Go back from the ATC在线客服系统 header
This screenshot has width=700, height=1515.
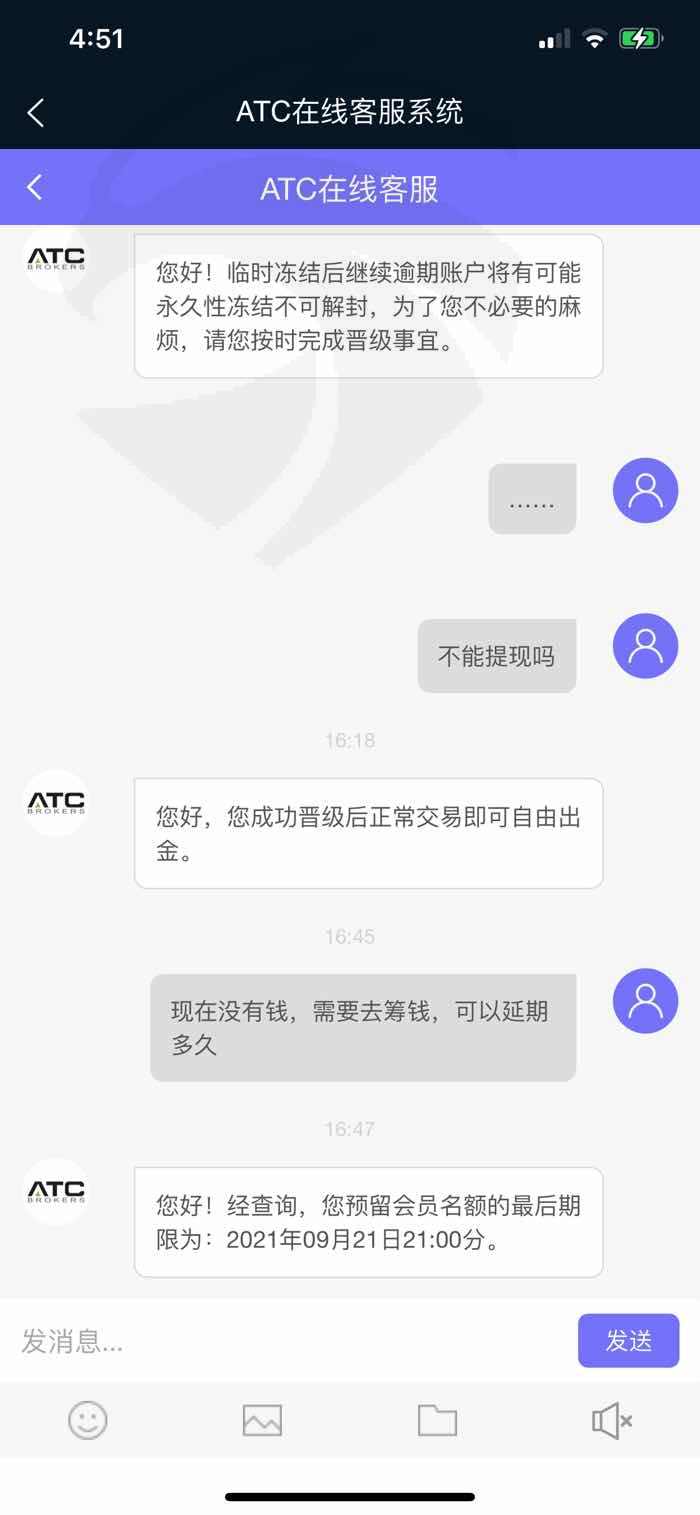(x=36, y=112)
